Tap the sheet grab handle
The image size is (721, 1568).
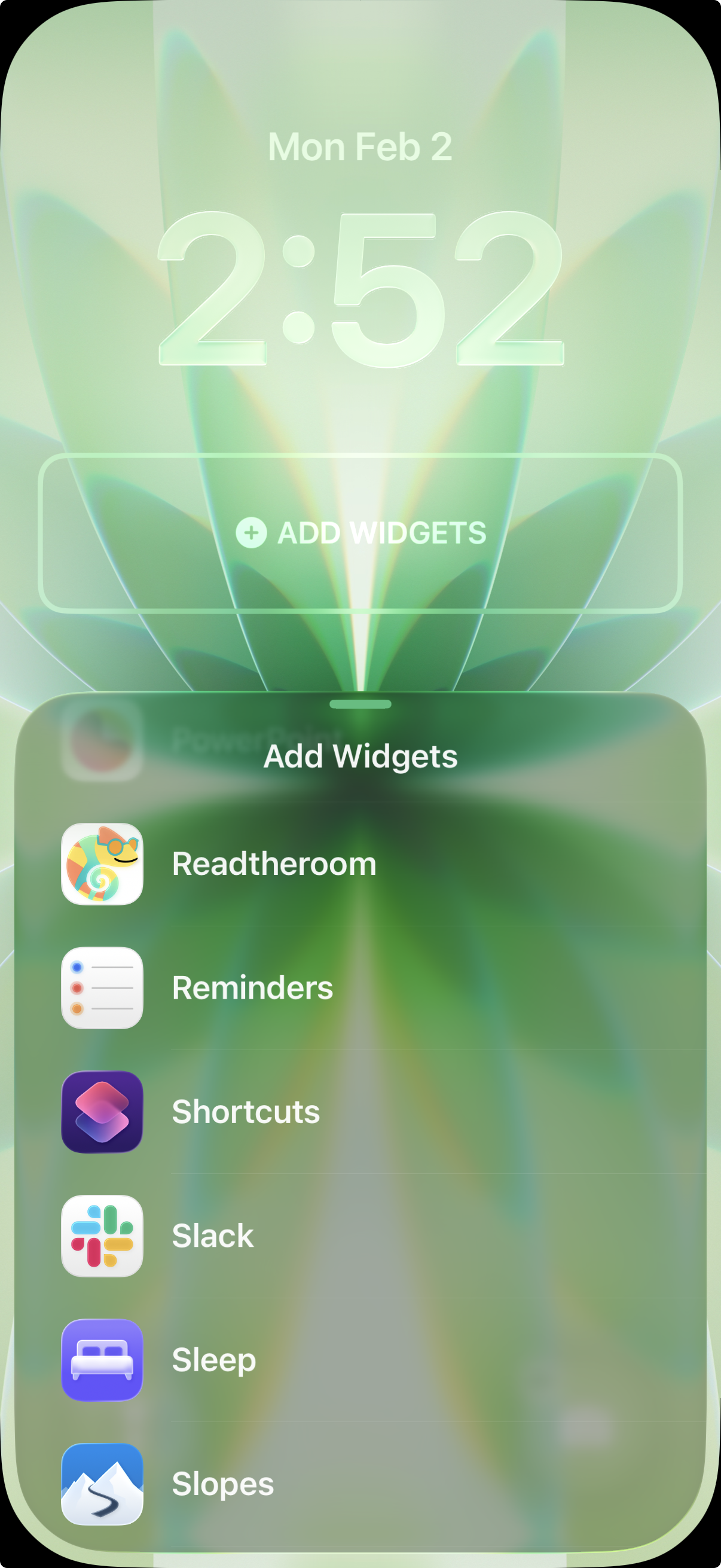(360, 704)
